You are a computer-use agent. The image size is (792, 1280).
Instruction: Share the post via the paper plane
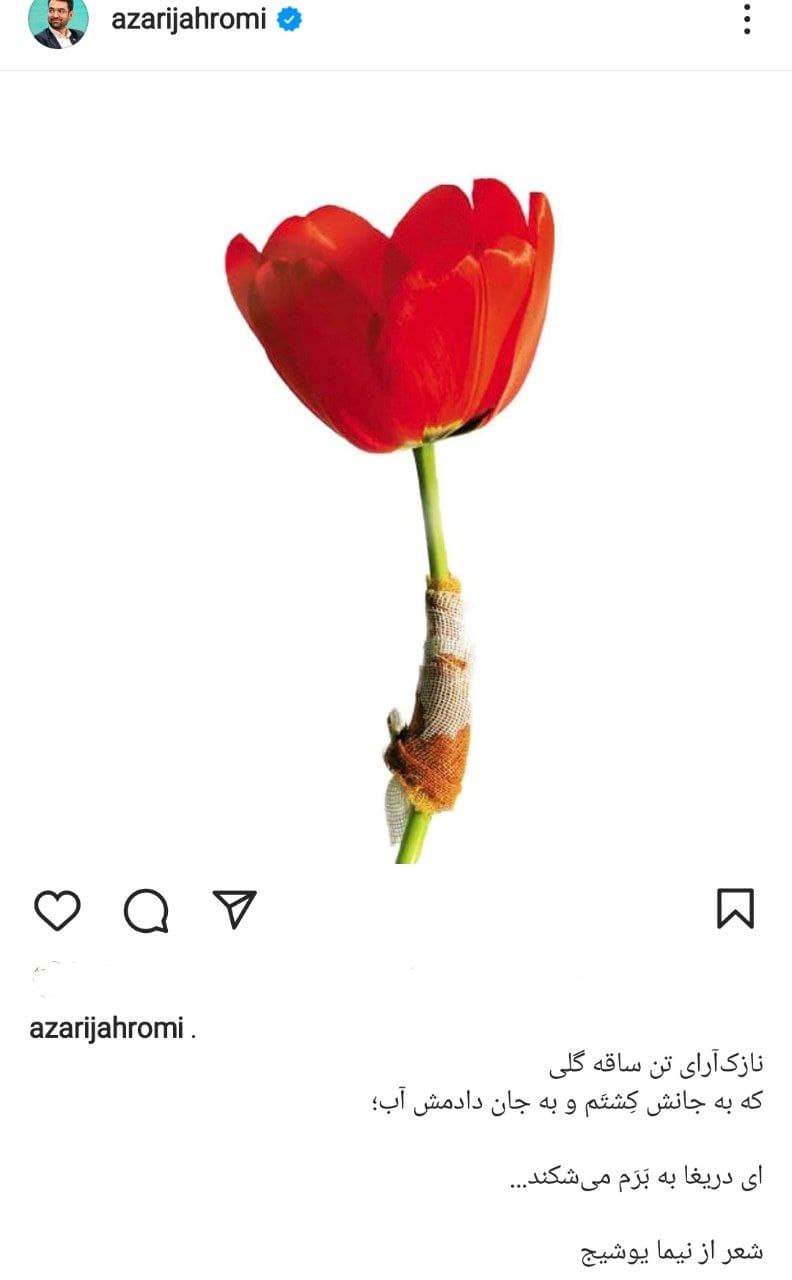(x=235, y=909)
